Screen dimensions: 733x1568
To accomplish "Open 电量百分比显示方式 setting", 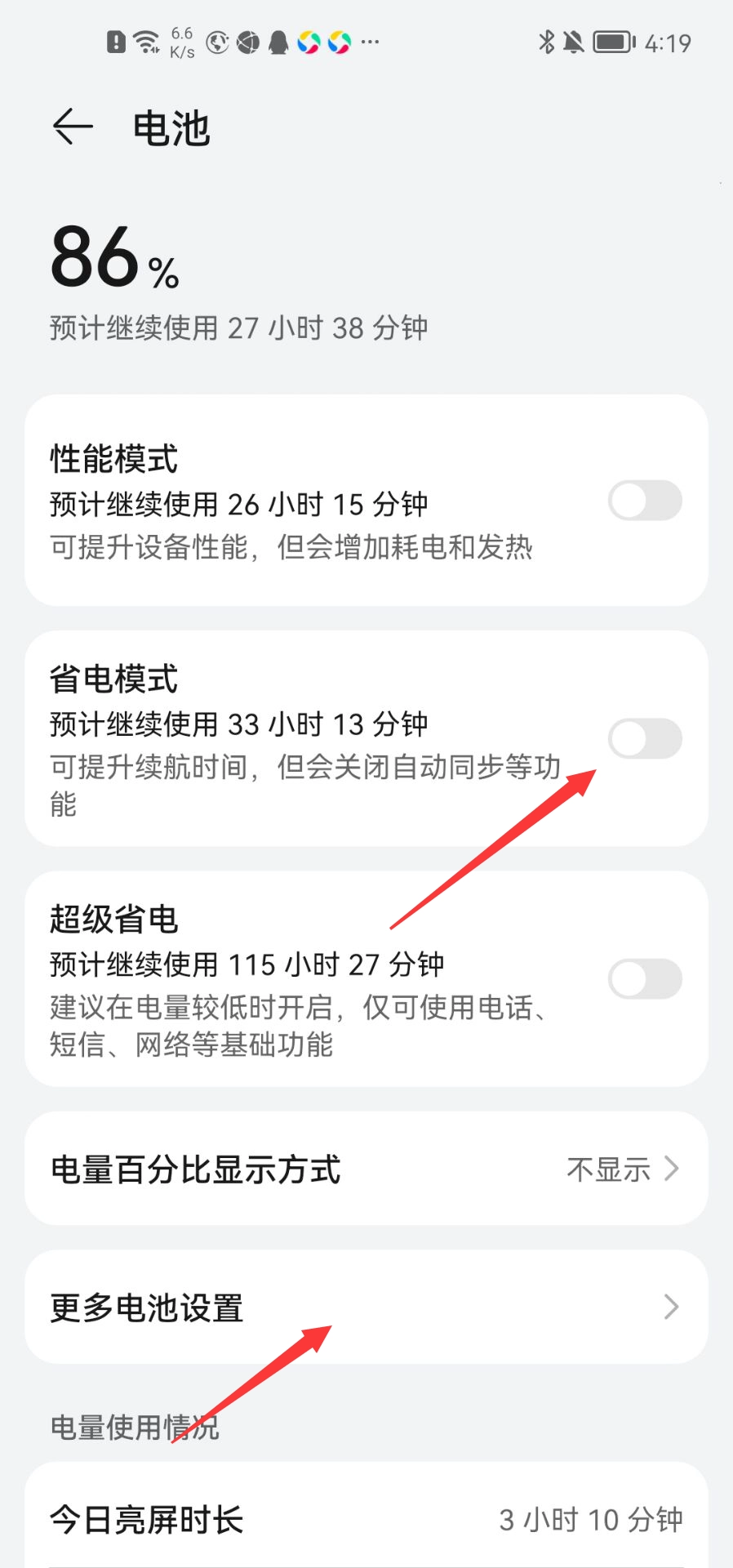I will coord(366,1169).
